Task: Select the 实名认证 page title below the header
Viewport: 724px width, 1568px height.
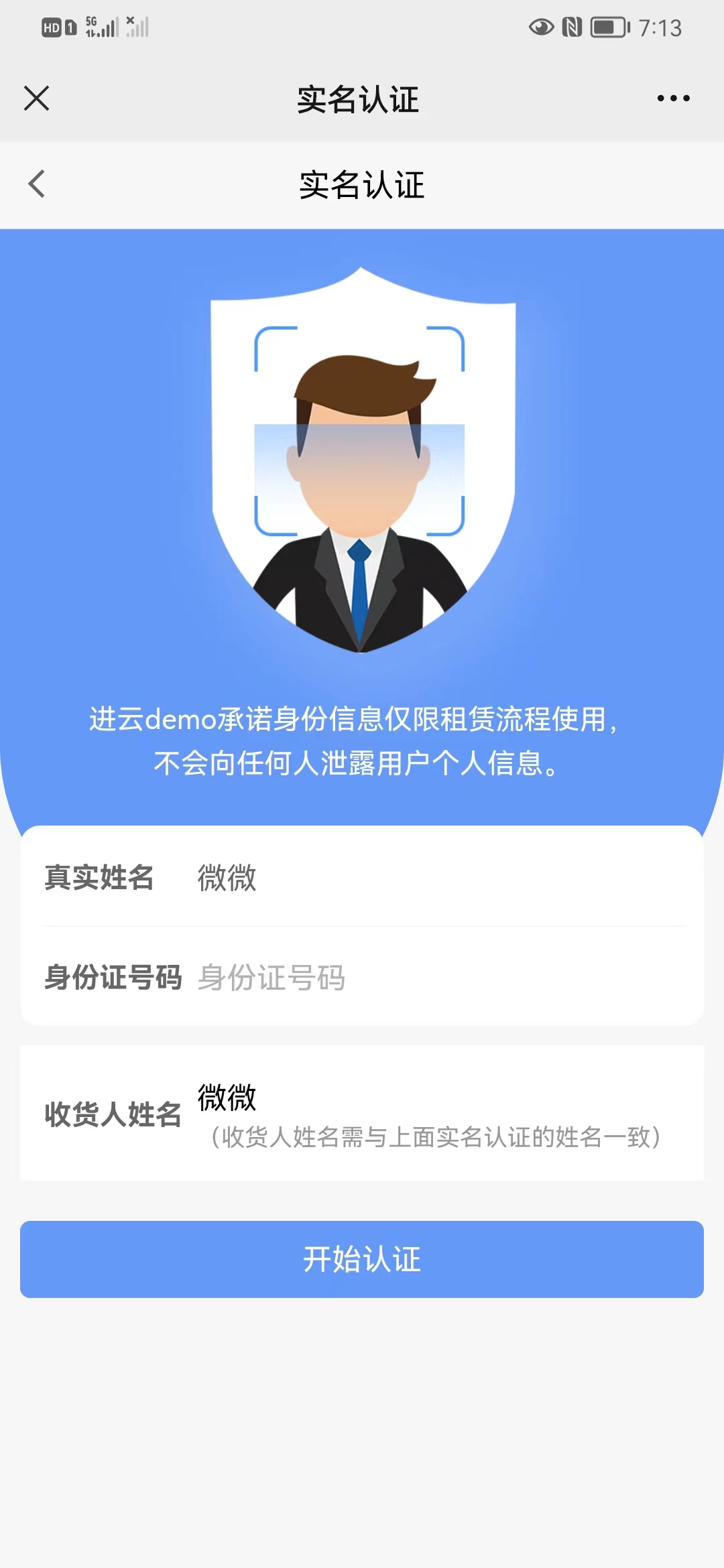Action: click(x=363, y=183)
